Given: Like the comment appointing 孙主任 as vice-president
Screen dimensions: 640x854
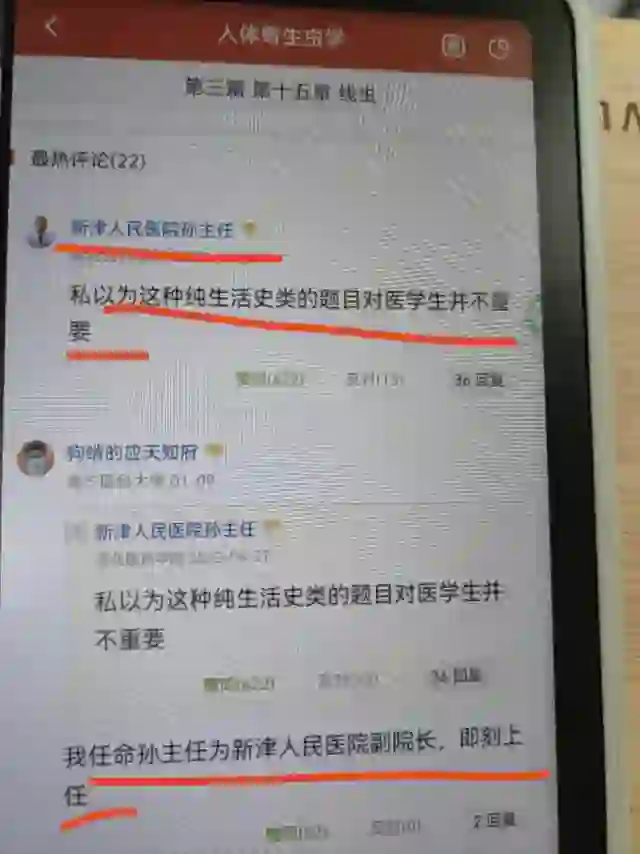Looking at the screenshot, I should (x=294, y=829).
